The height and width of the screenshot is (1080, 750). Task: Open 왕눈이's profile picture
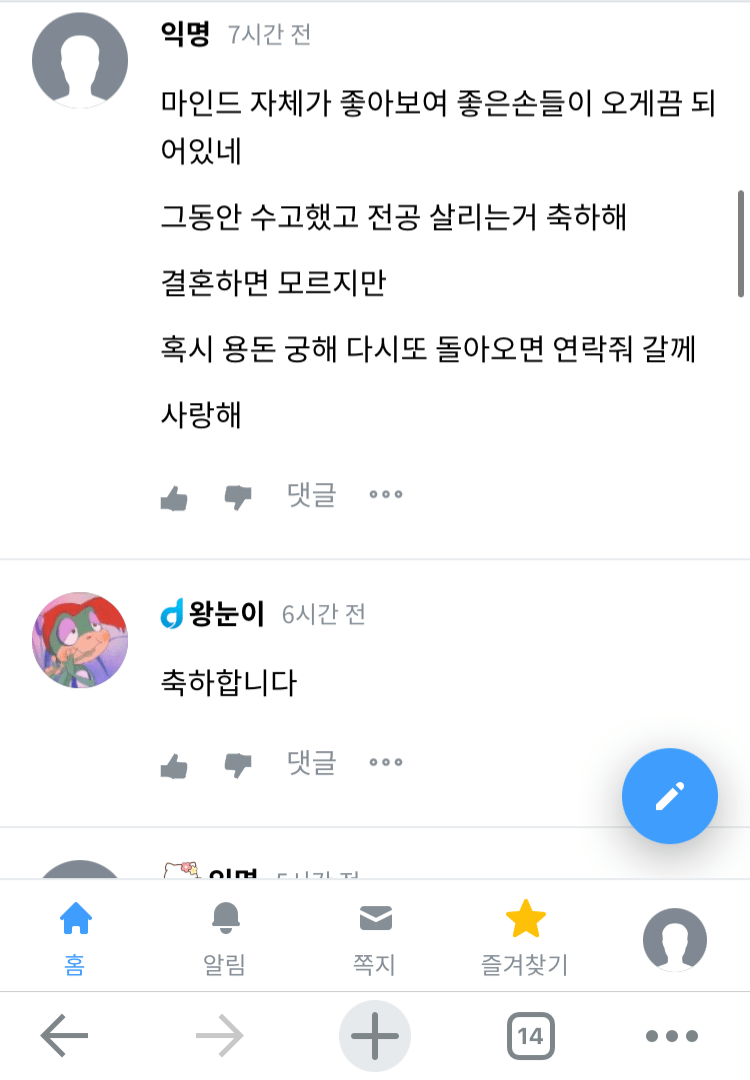point(80,640)
